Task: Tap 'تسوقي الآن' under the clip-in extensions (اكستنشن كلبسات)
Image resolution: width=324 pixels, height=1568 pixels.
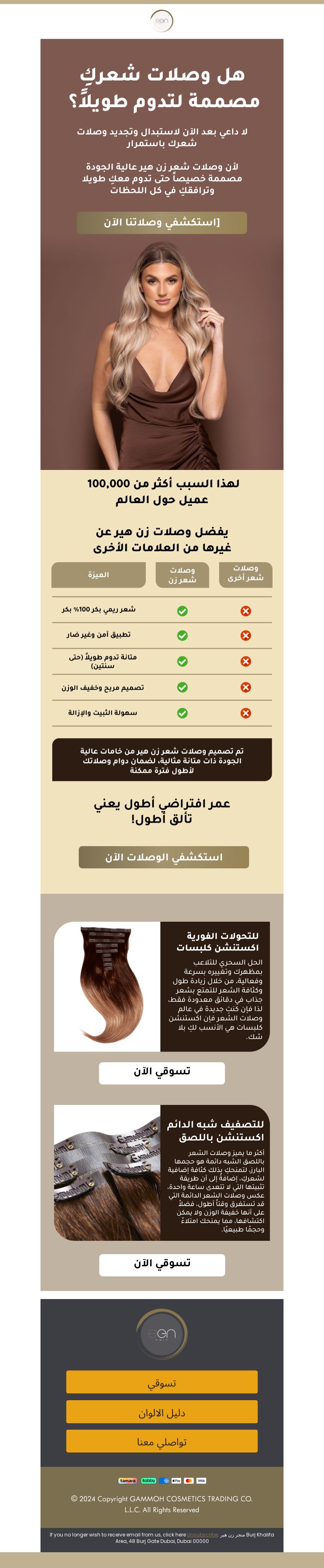Action: 161,1071
